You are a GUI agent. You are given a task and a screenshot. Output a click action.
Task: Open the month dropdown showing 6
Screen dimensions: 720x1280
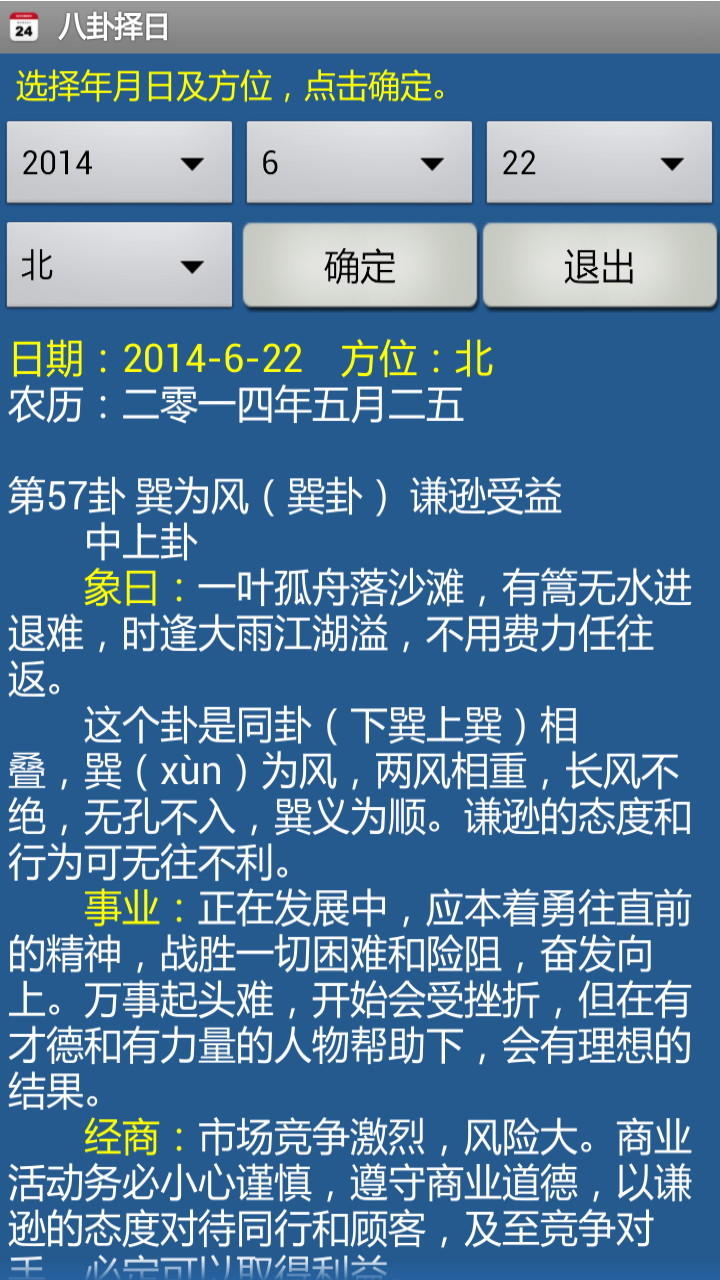[x=359, y=163]
